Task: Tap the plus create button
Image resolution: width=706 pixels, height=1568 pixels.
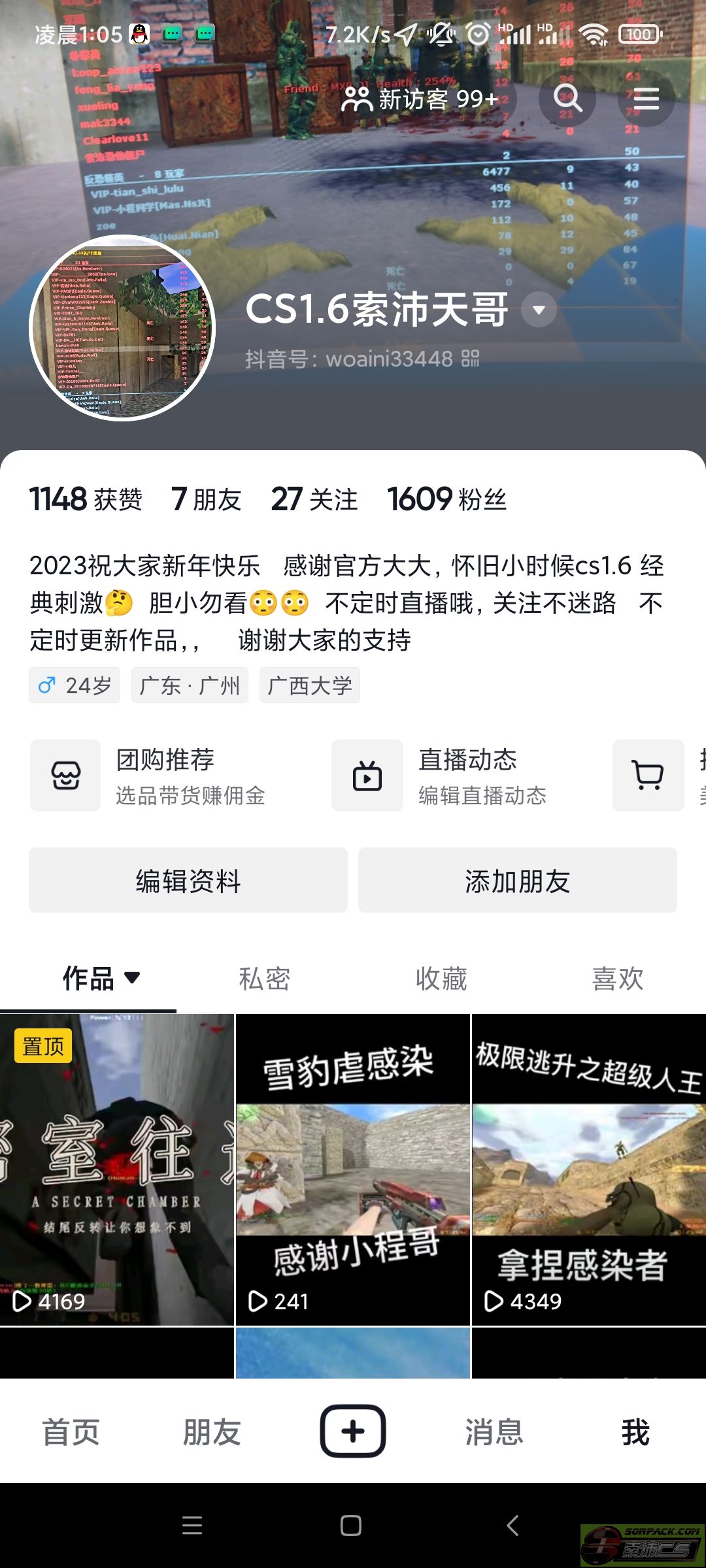Action: coord(353,1431)
